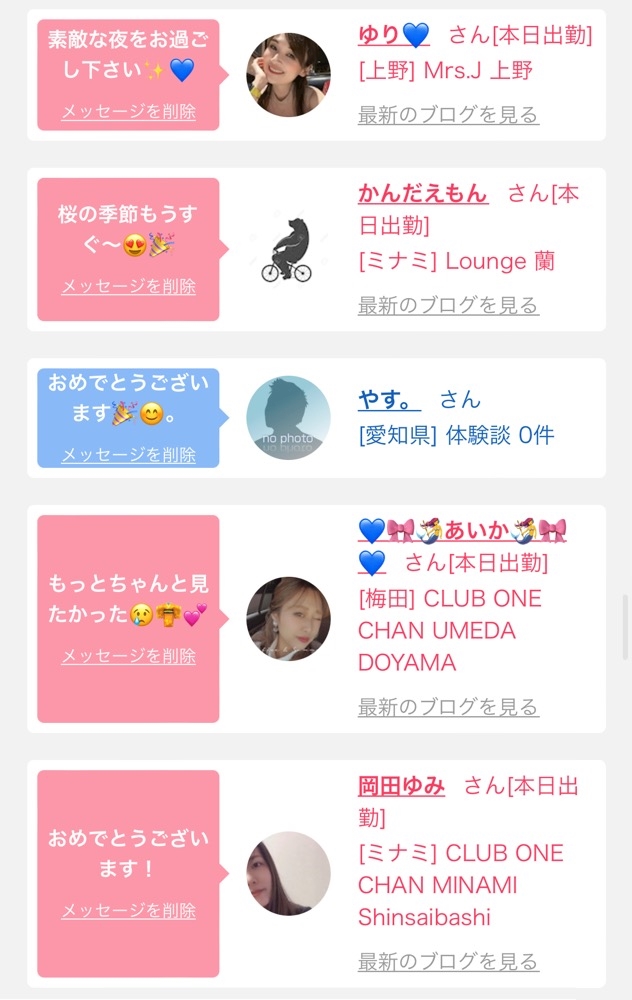The image size is (632, 1000).
Task: Open あいか's profile name link
Action: click(462, 545)
